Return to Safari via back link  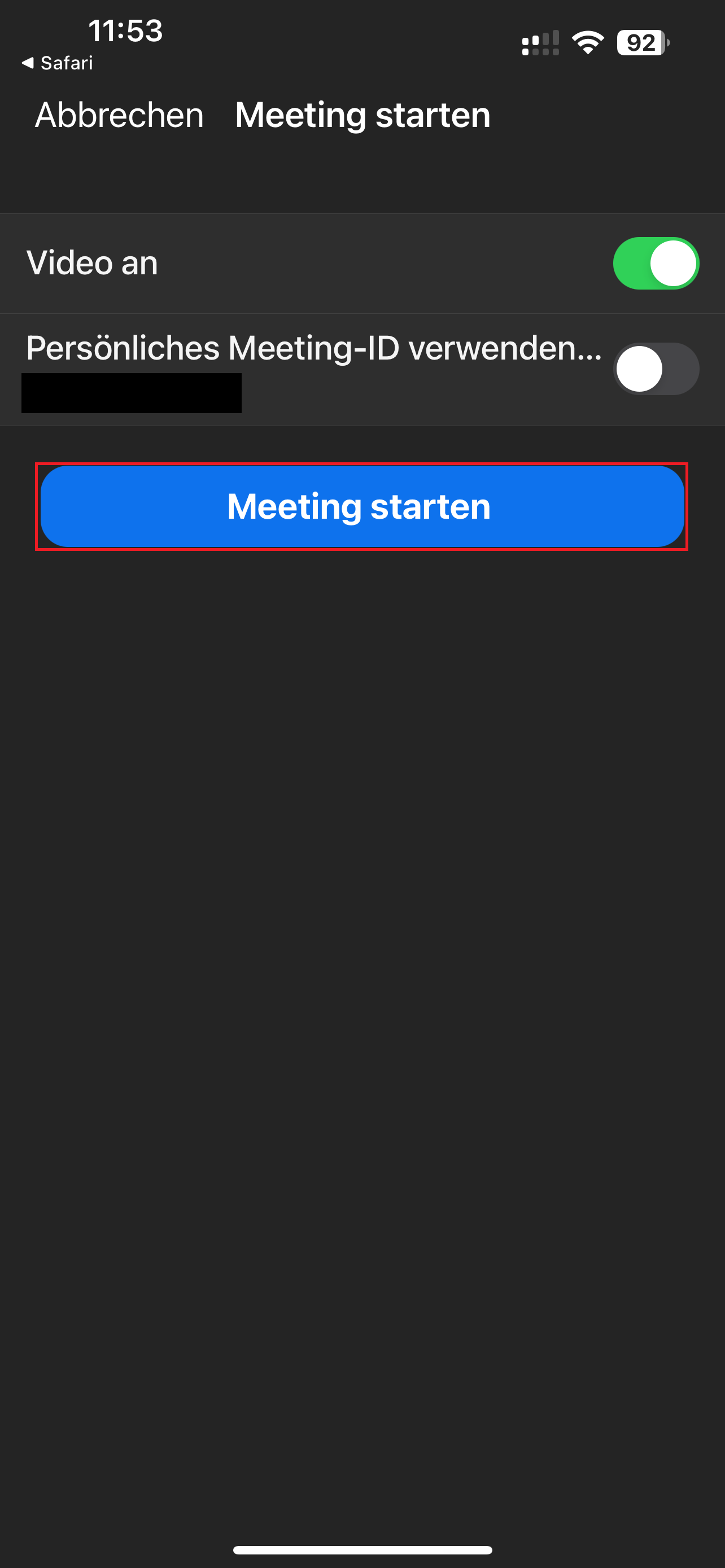coord(58,63)
